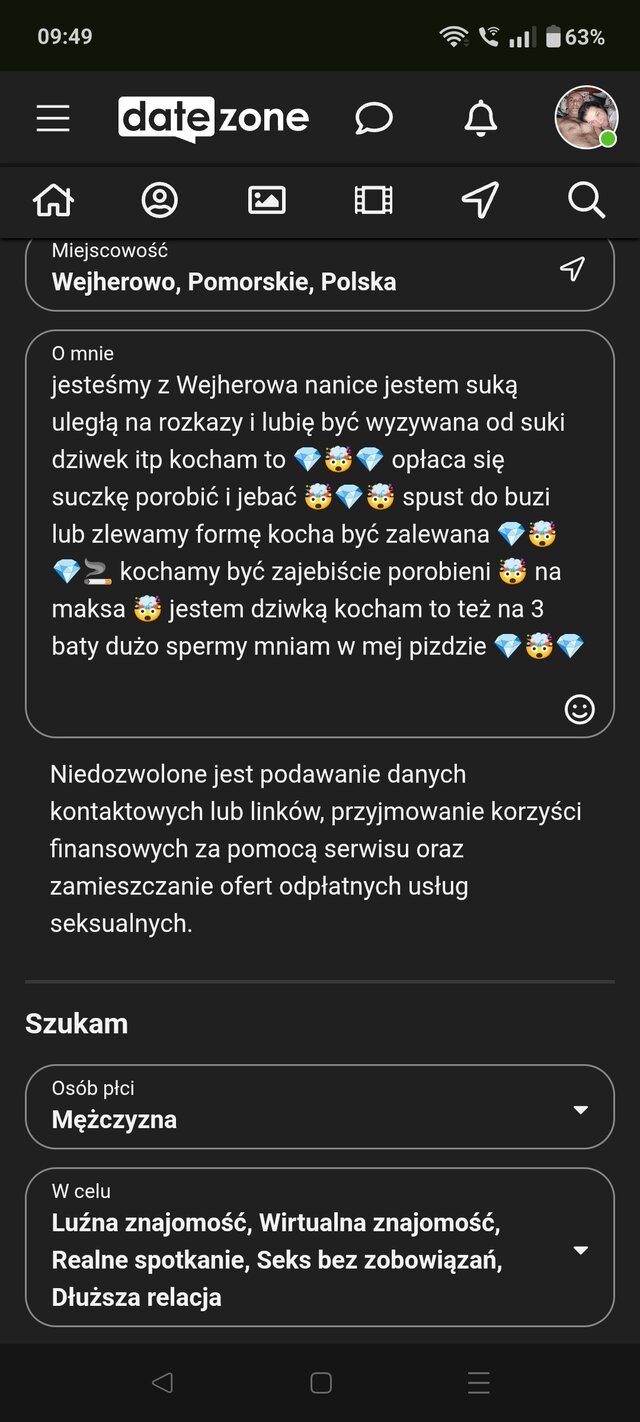Edit the Miejscowość location field
Image resolution: width=640 pixels, height=1422 pixels.
[290, 281]
